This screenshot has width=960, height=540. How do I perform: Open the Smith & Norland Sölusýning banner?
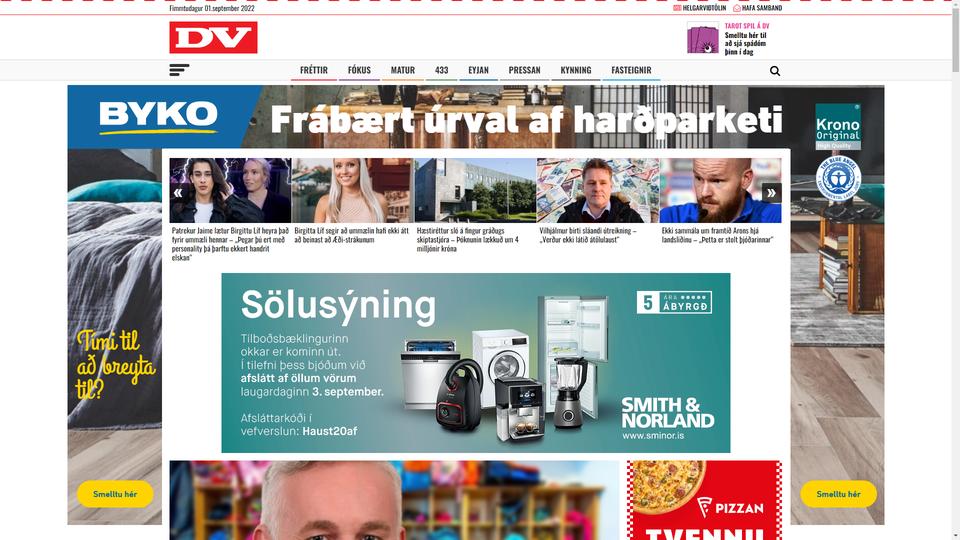click(476, 363)
